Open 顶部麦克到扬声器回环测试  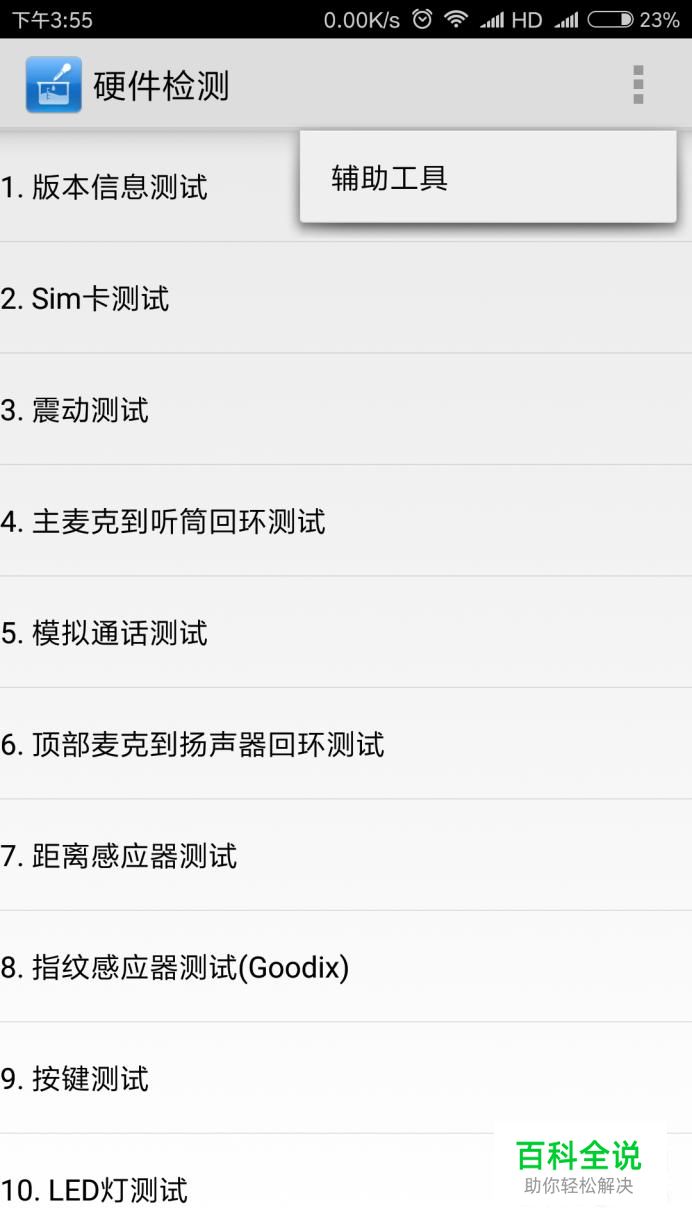pos(346,744)
